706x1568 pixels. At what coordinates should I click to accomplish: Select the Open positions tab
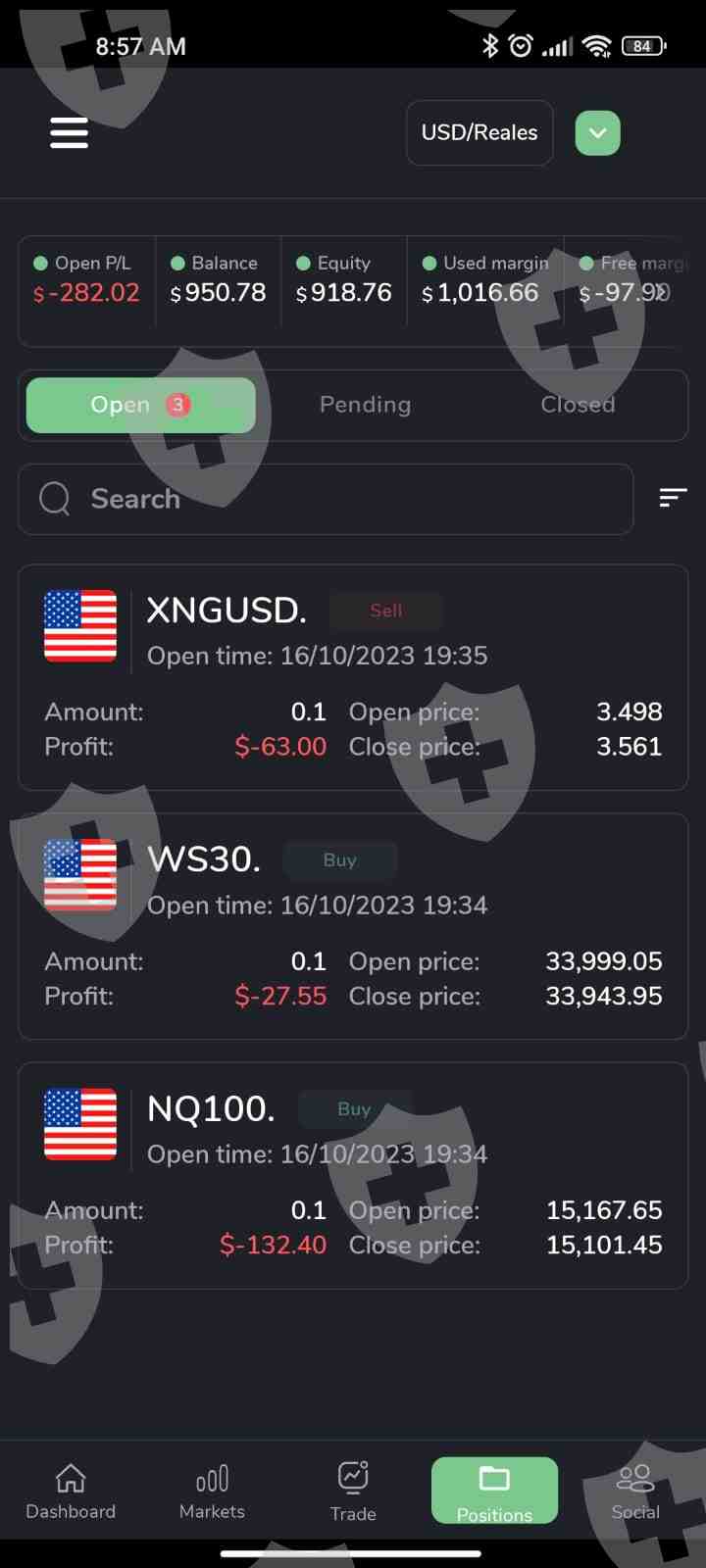pyautogui.click(x=140, y=405)
